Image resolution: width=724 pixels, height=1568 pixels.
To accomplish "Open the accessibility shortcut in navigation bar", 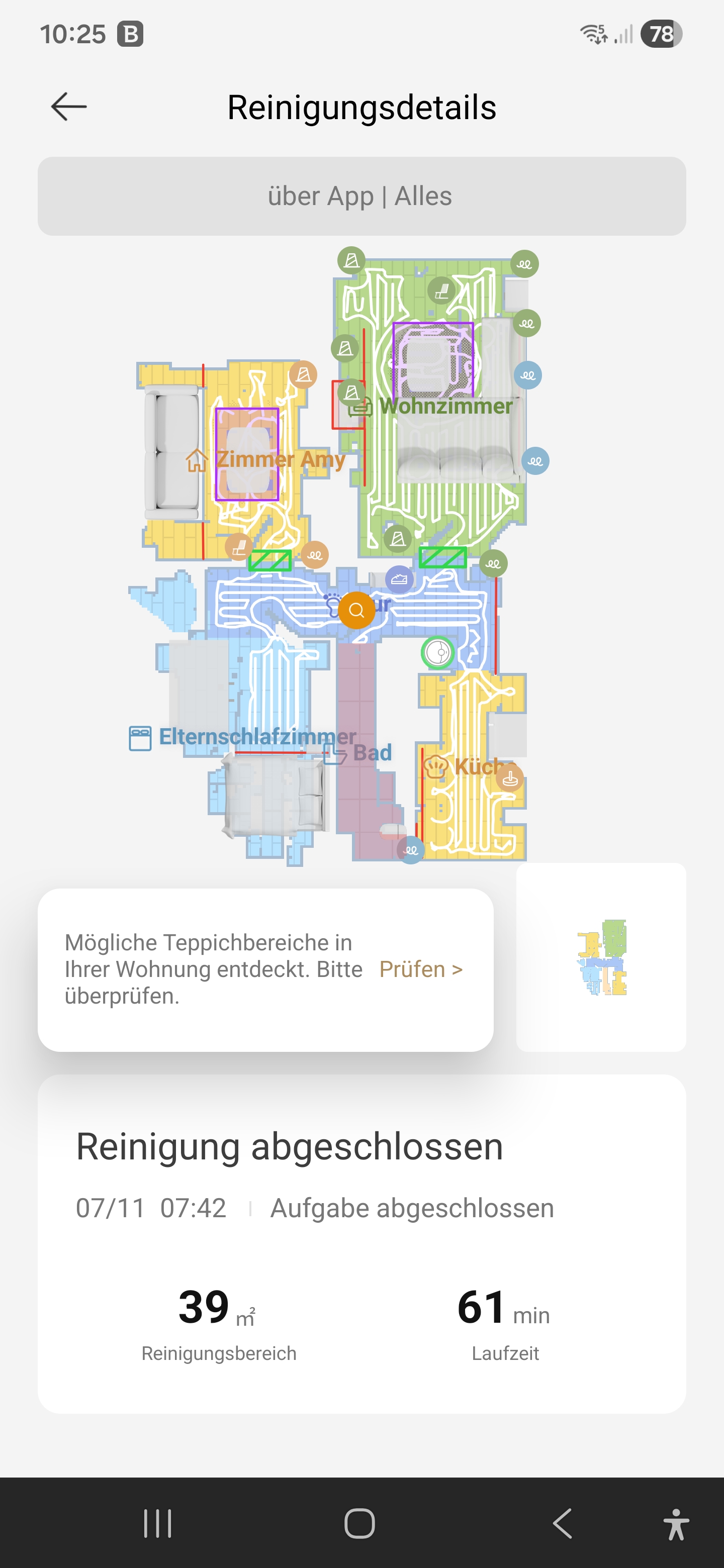I will (676, 1524).
